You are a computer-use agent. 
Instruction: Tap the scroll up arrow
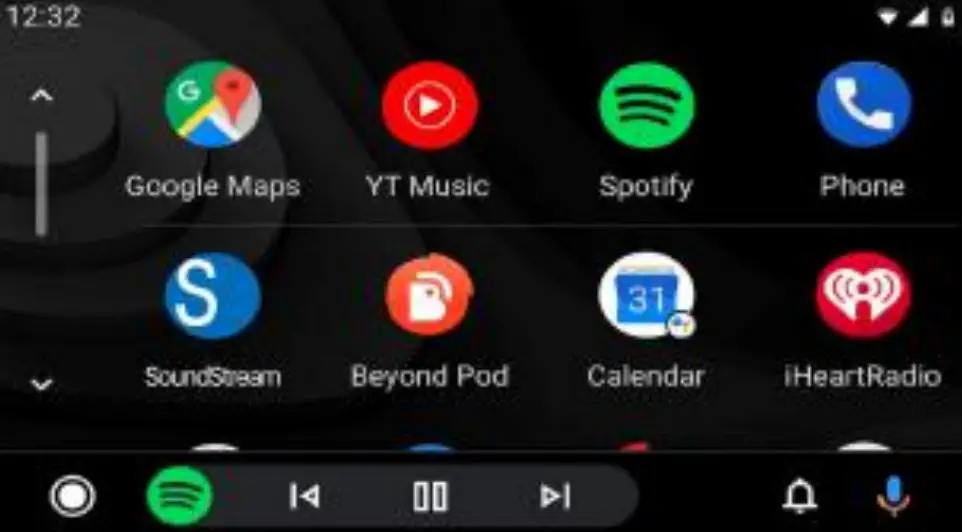tap(41, 97)
